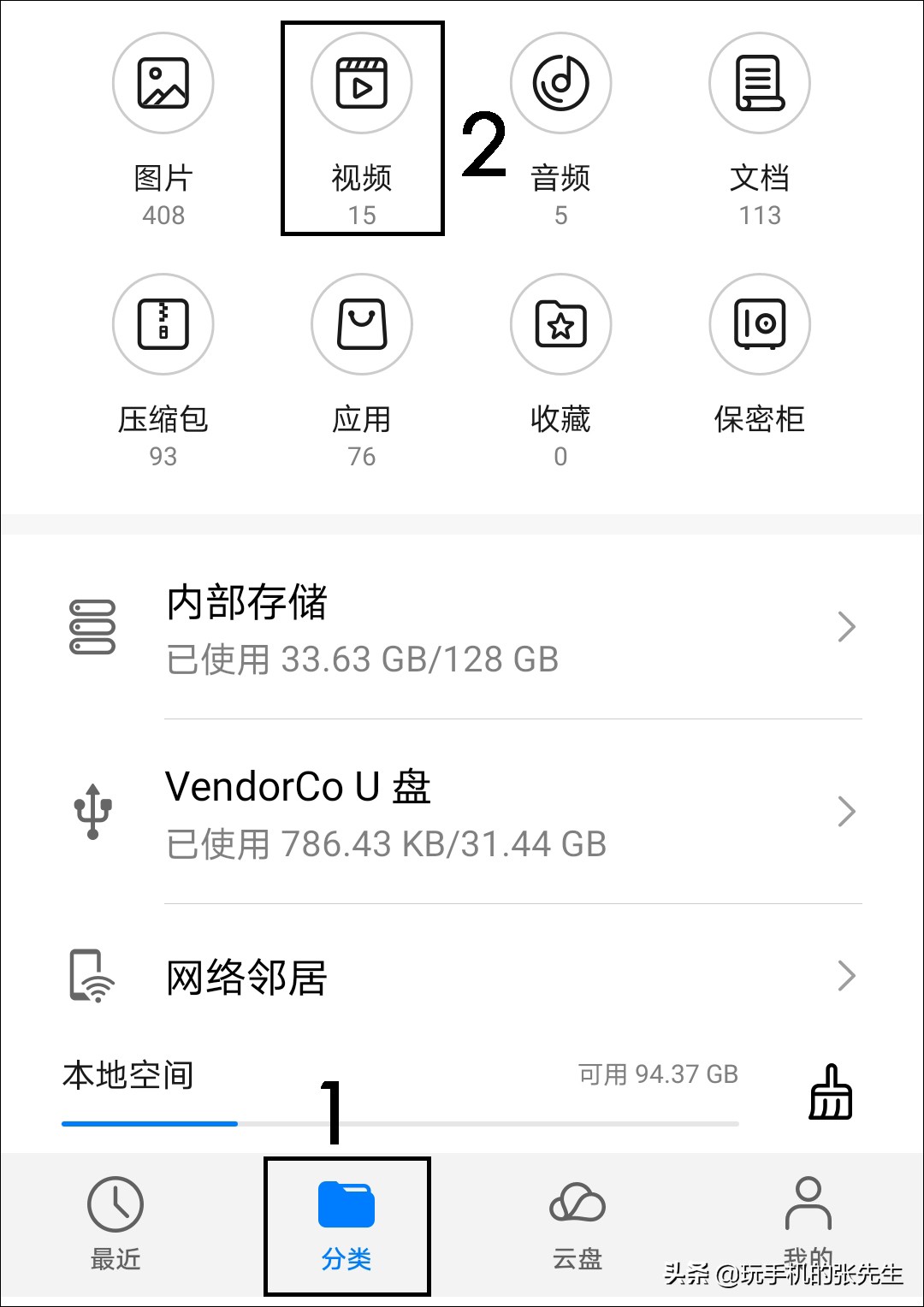
Task: Tap the 内部存储 usage text link
Action: pyautogui.click(x=362, y=659)
